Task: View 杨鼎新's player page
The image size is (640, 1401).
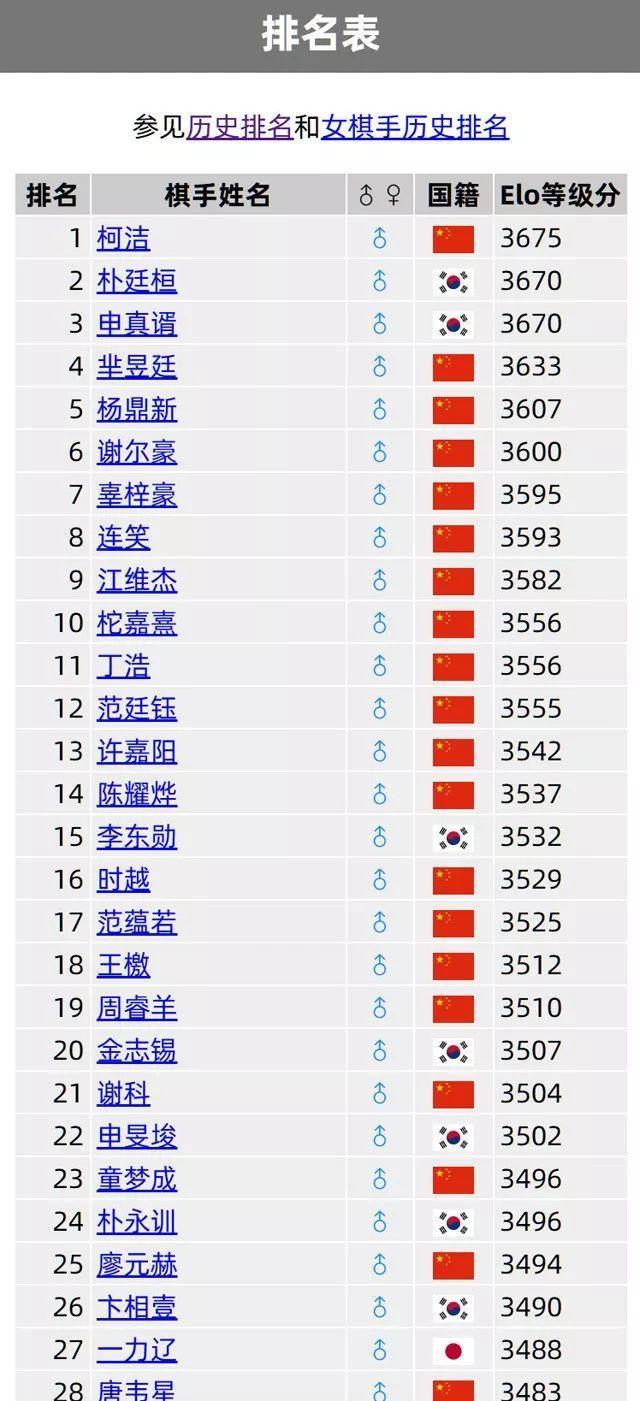Action: (x=137, y=409)
